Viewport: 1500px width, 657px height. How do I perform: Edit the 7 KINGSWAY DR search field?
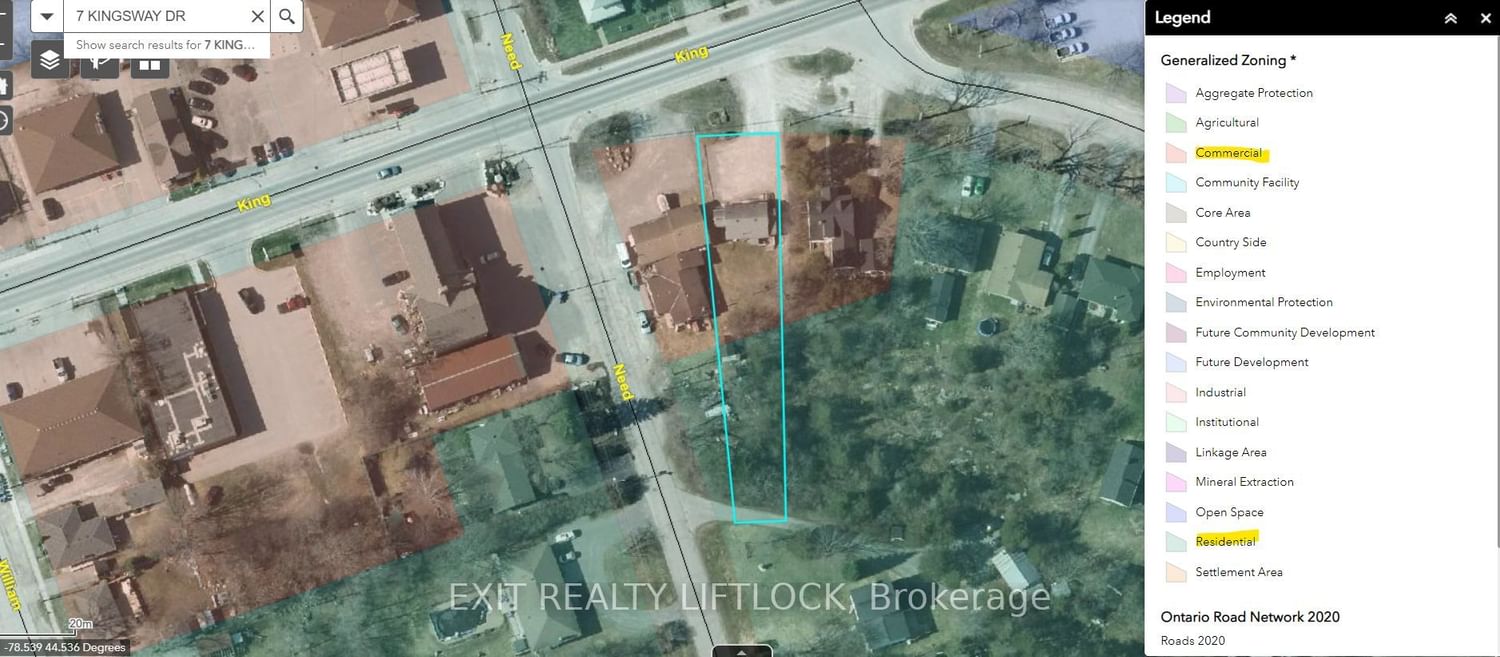[155, 16]
